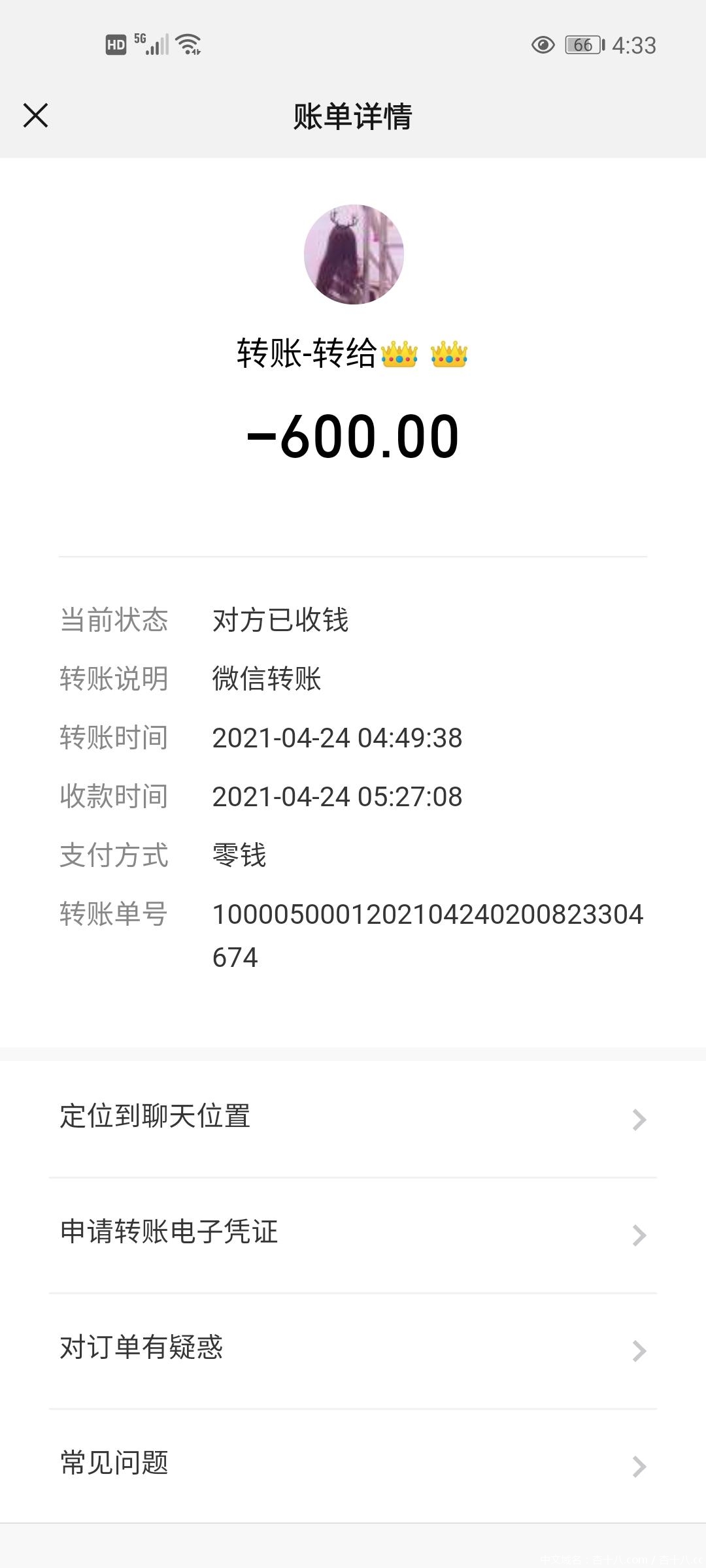Go to 常见问题 help row

click(353, 1465)
